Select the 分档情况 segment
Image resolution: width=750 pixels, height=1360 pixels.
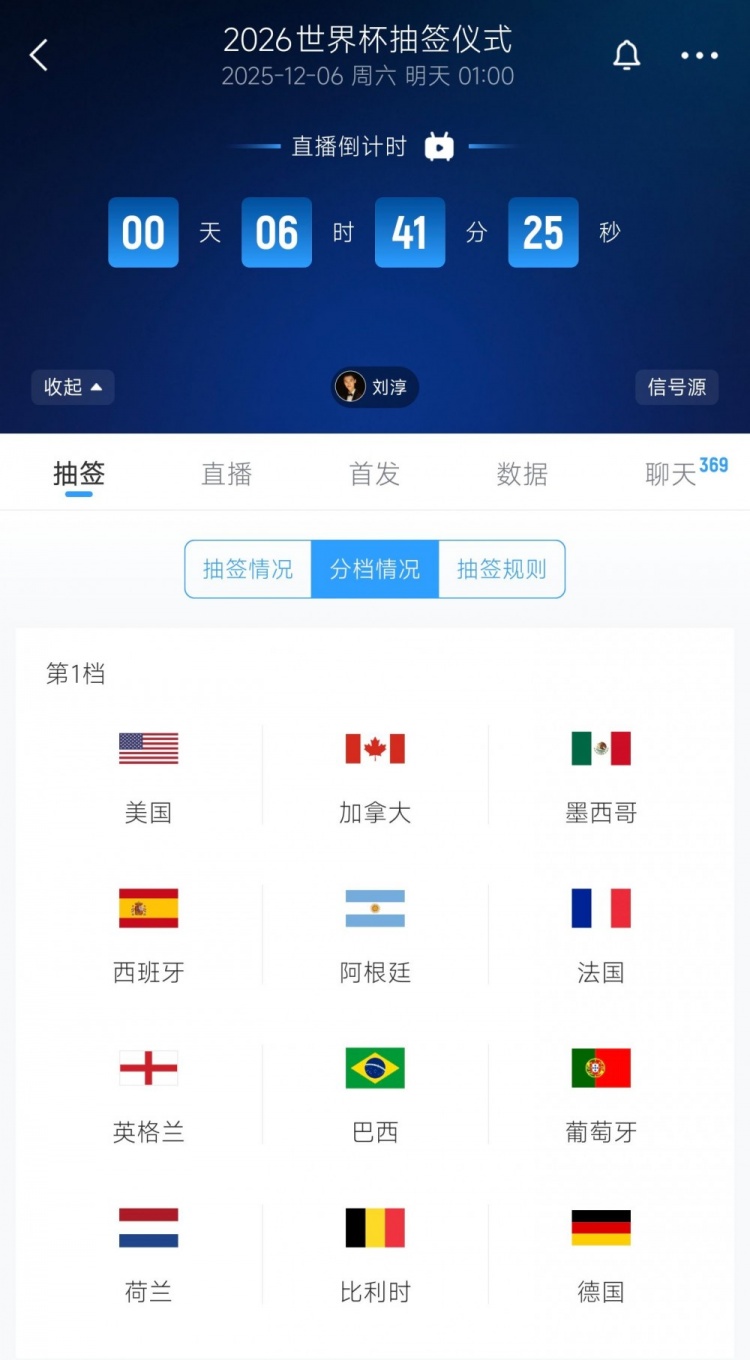pyautogui.click(x=375, y=569)
